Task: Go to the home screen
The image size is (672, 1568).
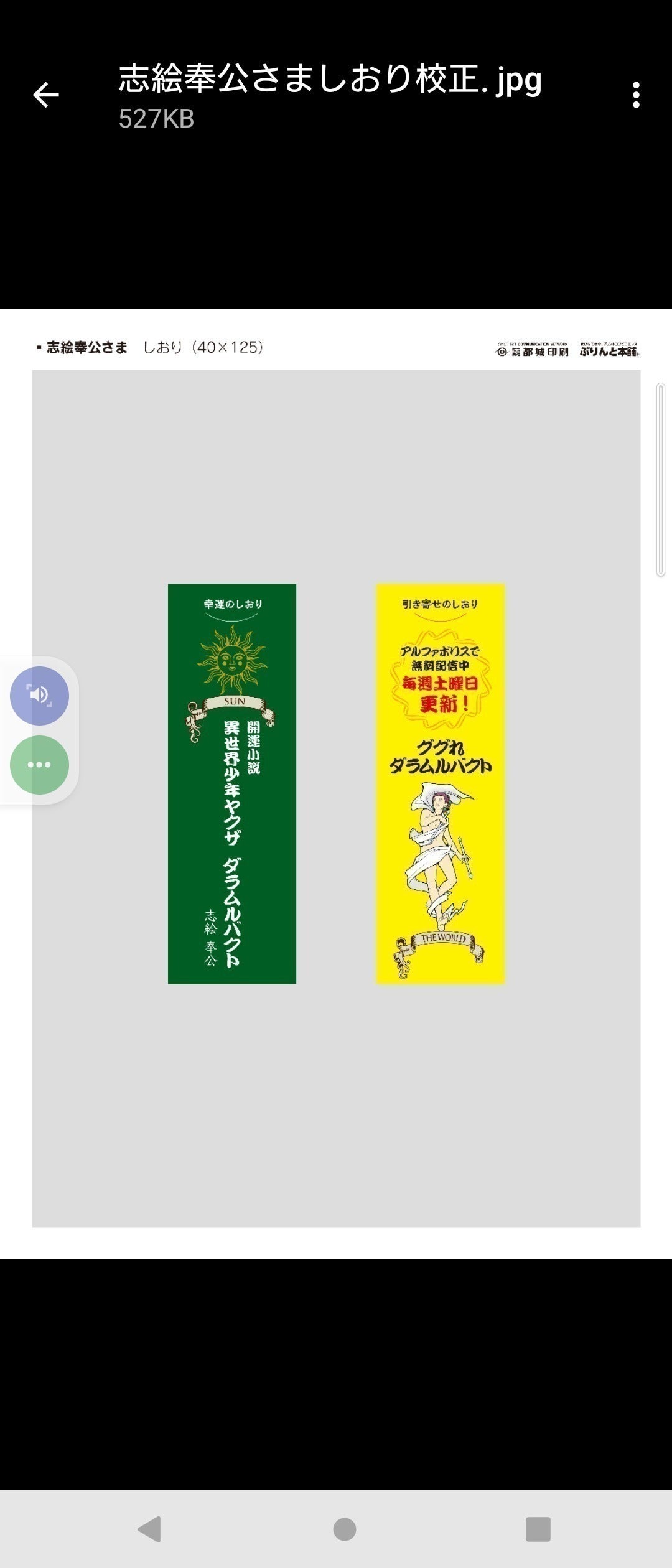Action: (x=344, y=1529)
